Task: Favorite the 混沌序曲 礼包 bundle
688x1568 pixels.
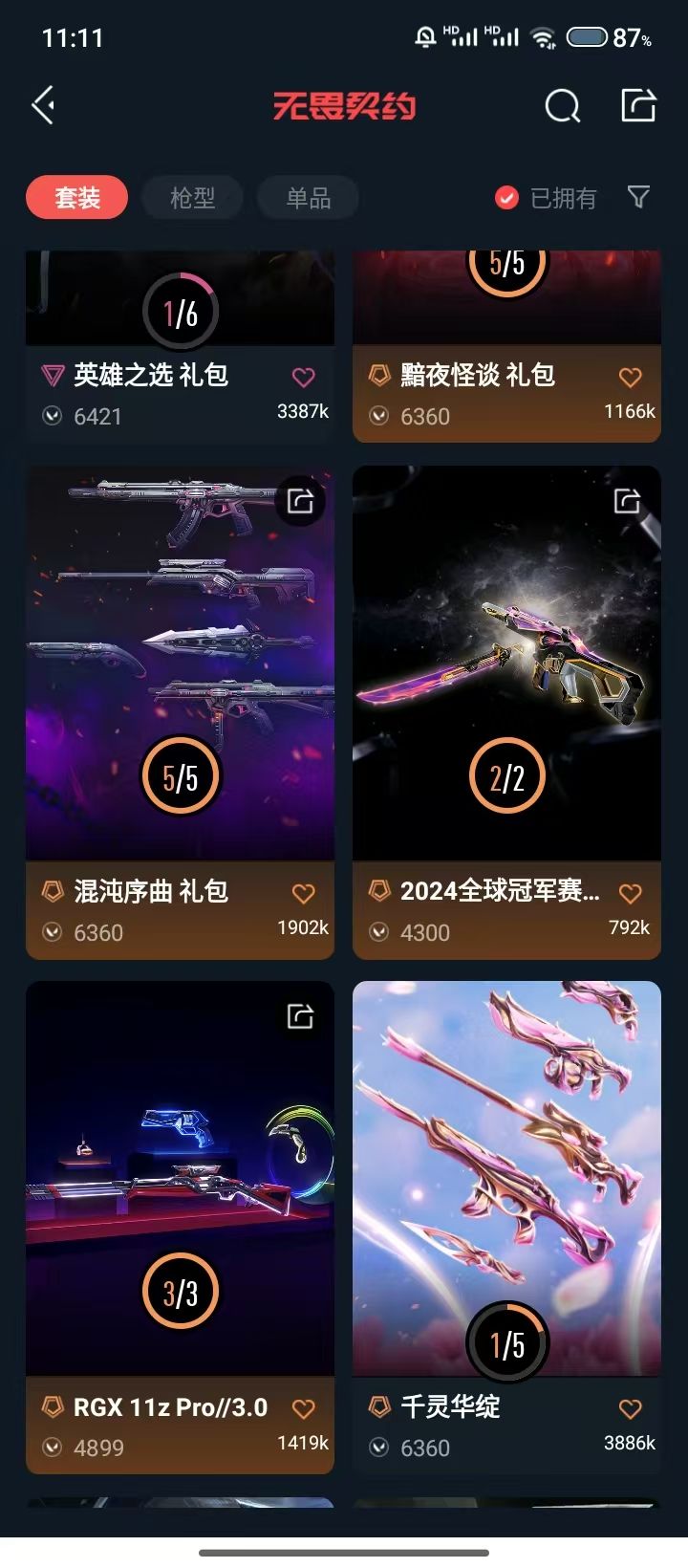Action: click(303, 893)
